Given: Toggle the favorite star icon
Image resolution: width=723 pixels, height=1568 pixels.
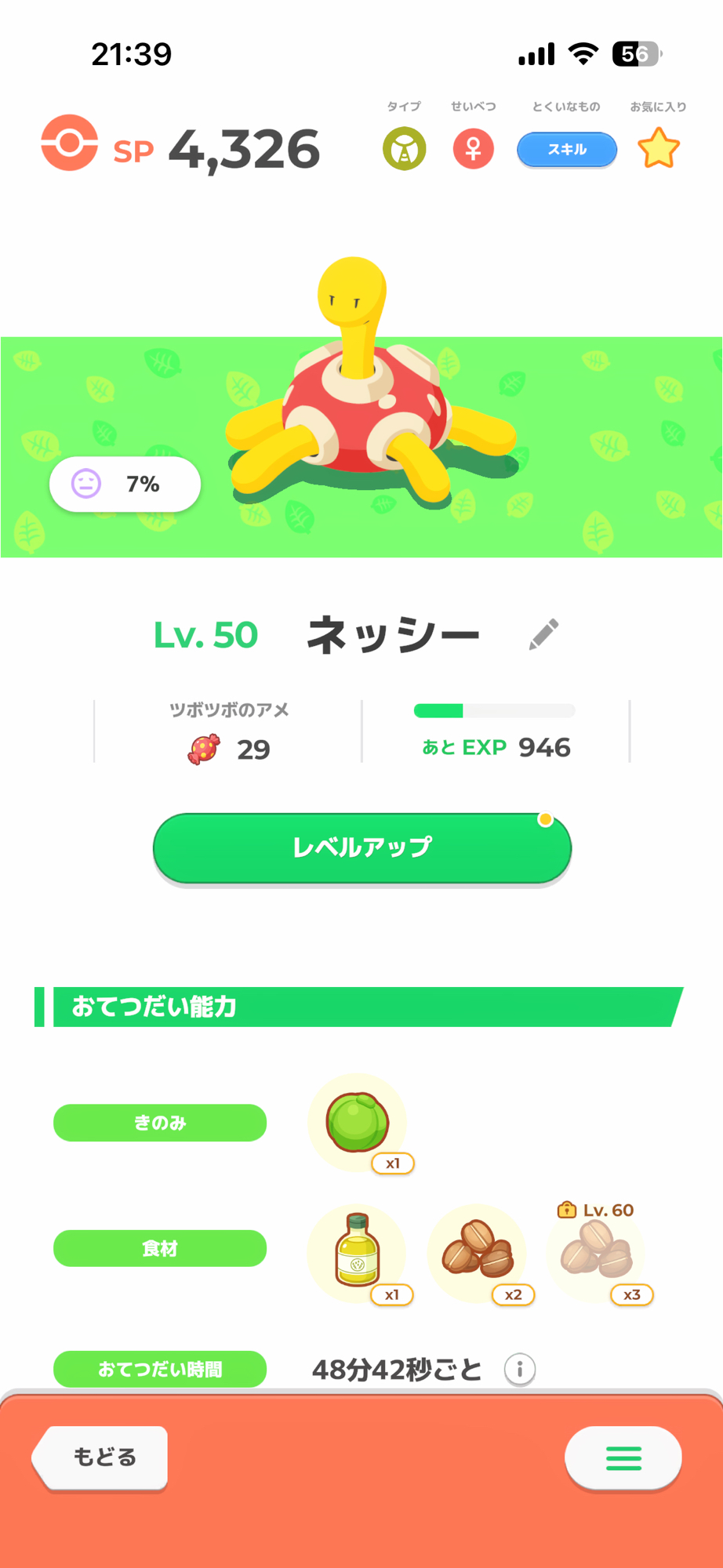Looking at the screenshot, I should (658, 148).
